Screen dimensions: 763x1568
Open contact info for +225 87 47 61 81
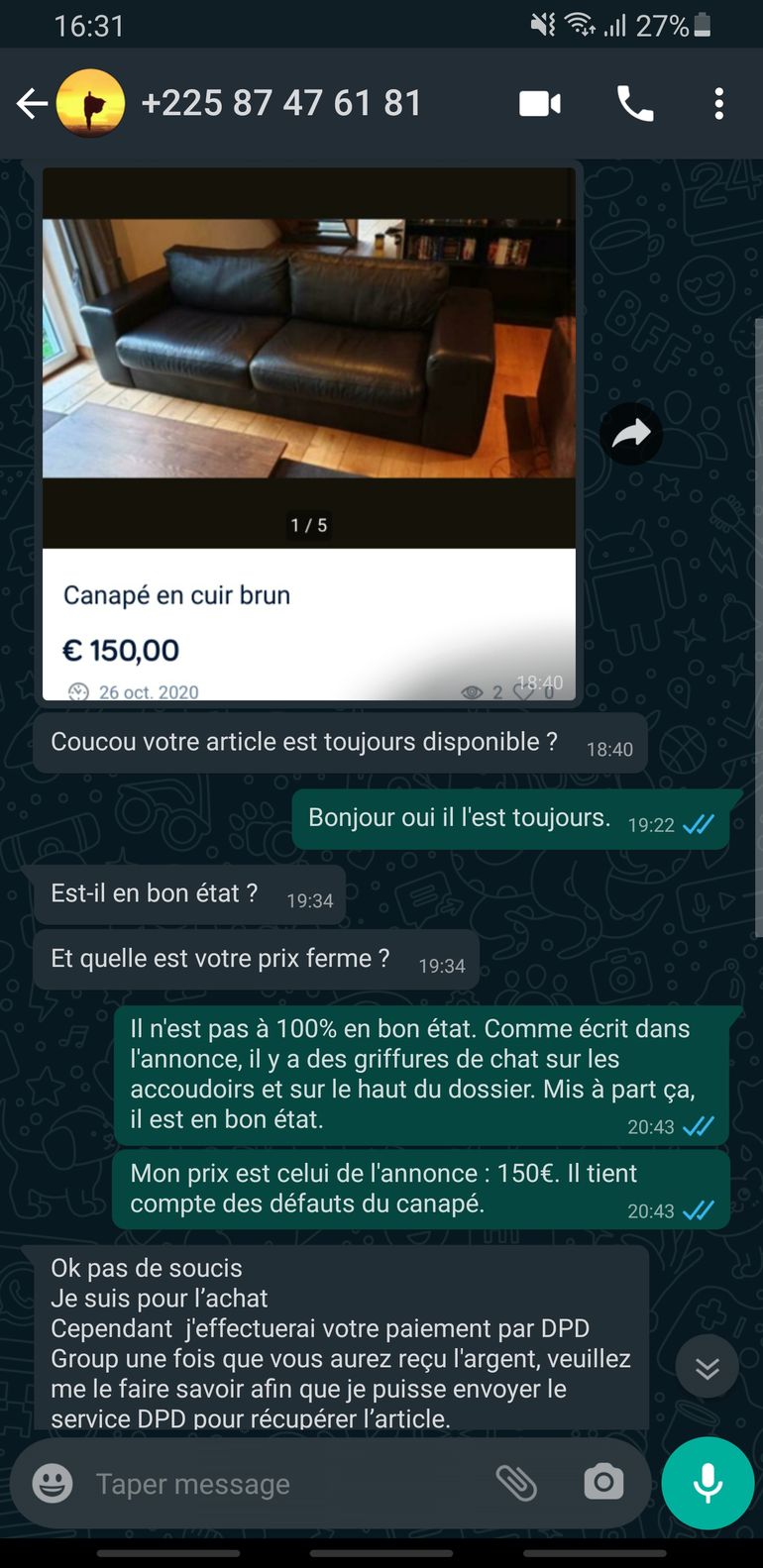click(x=281, y=103)
